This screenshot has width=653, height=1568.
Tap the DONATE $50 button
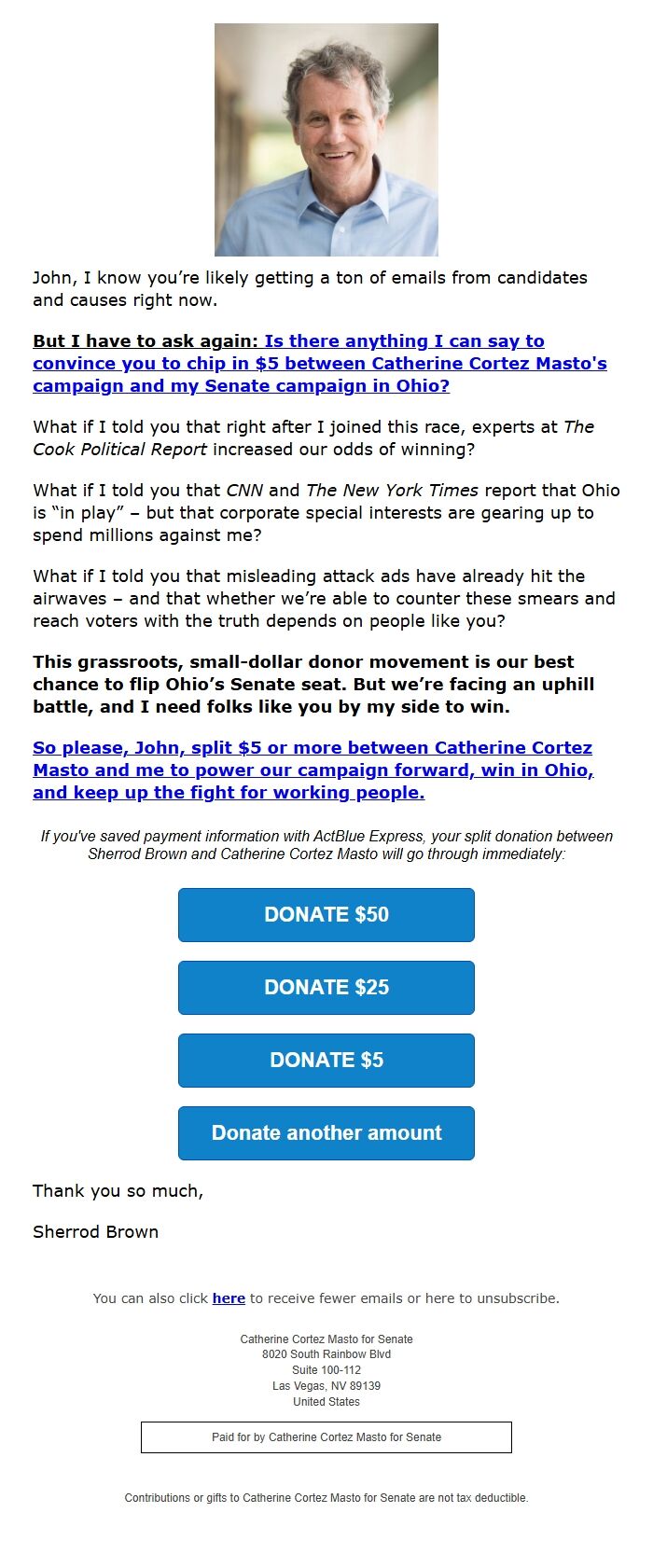coord(326,915)
